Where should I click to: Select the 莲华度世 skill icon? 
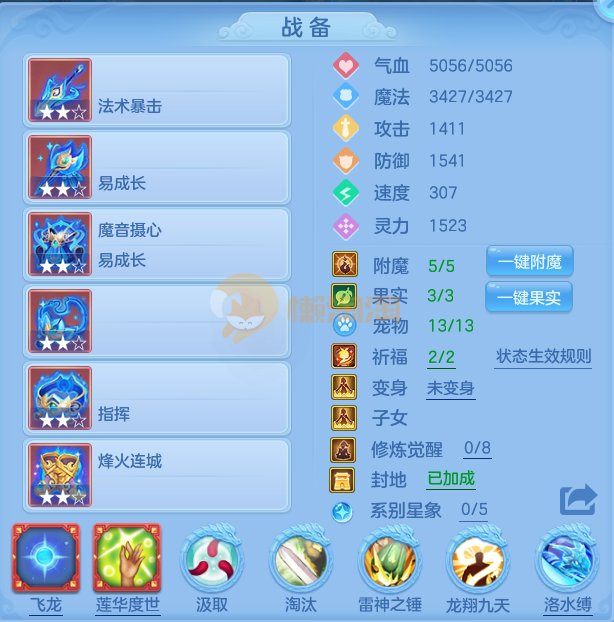coord(126,559)
